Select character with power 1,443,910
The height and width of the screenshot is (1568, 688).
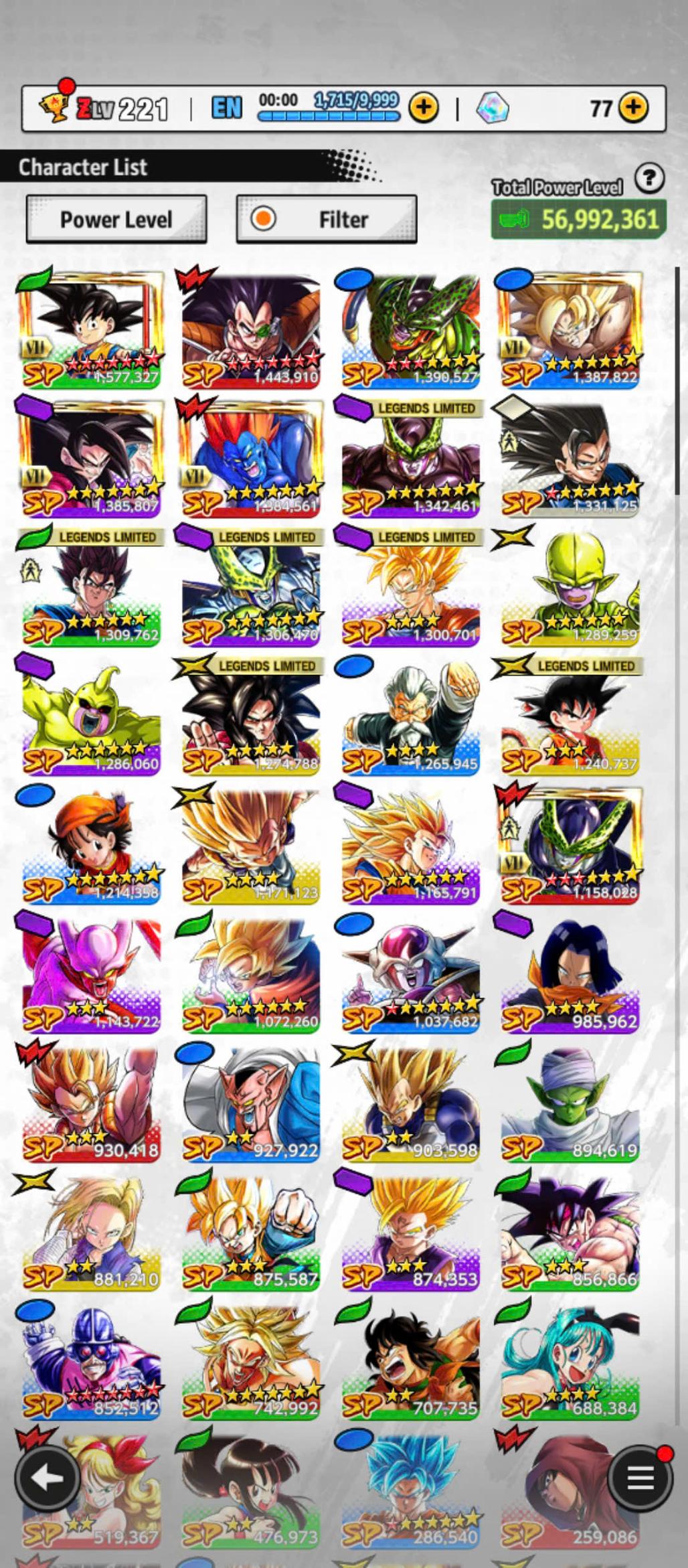(x=250, y=329)
